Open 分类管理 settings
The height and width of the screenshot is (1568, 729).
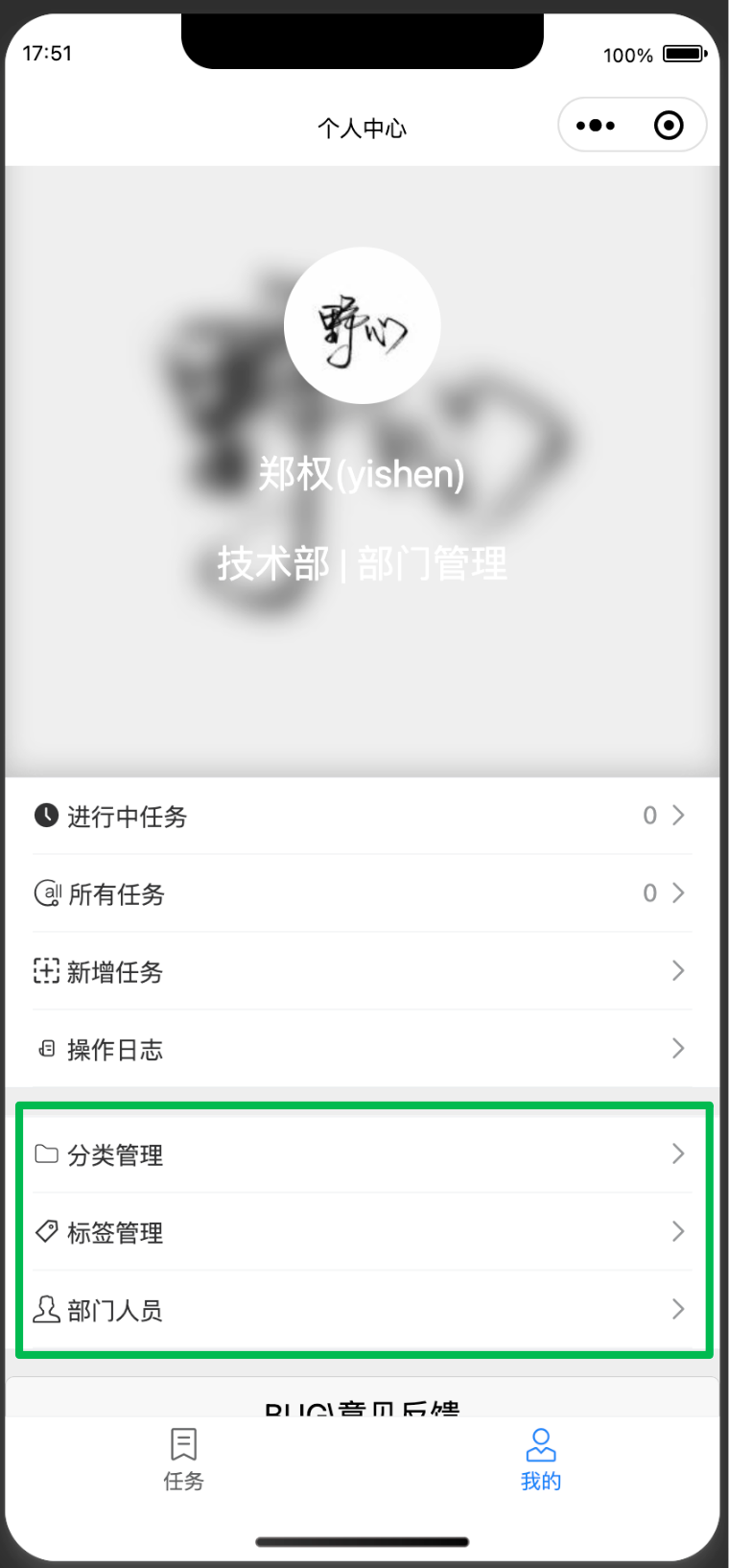point(363,1154)
